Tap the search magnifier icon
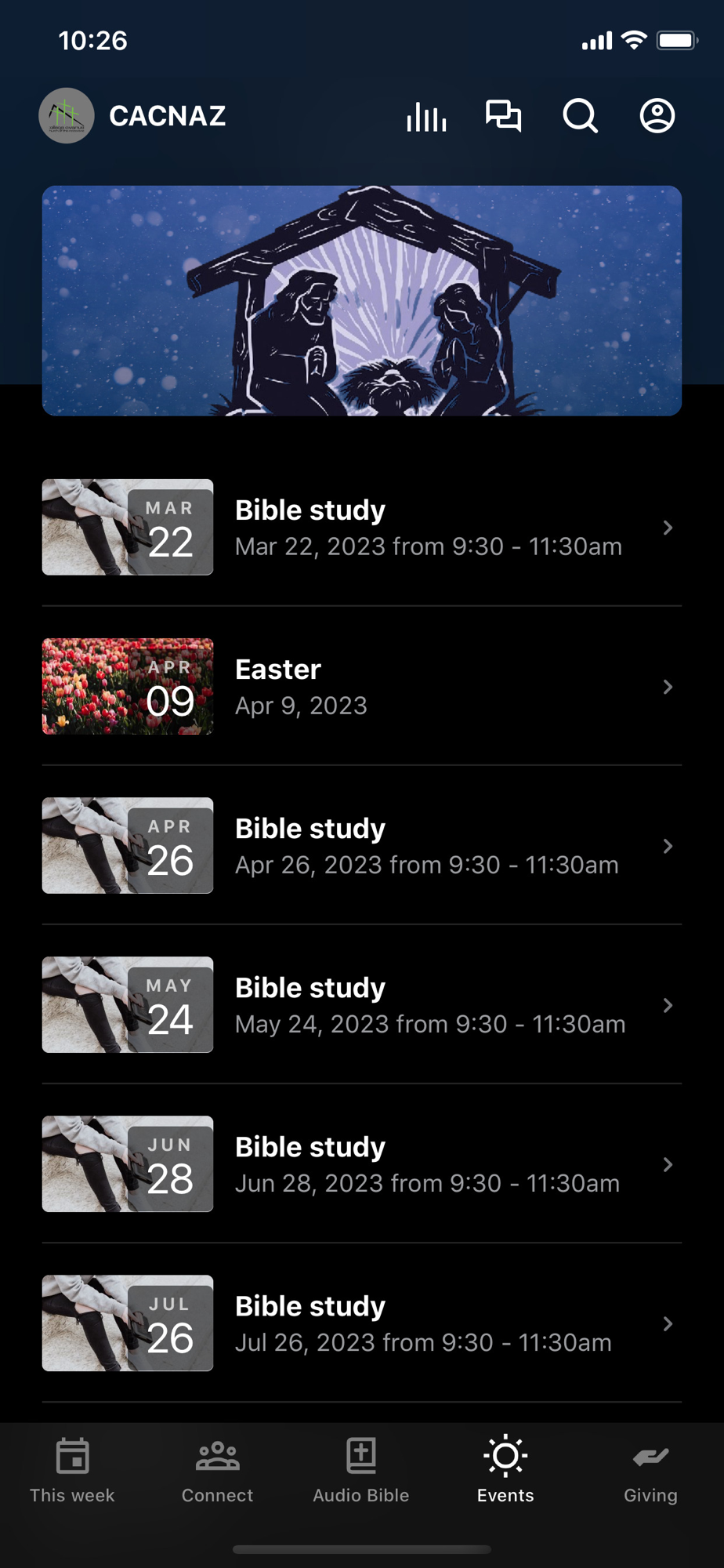The width and height of the screenshot is (724, 1568). point(580,116)
